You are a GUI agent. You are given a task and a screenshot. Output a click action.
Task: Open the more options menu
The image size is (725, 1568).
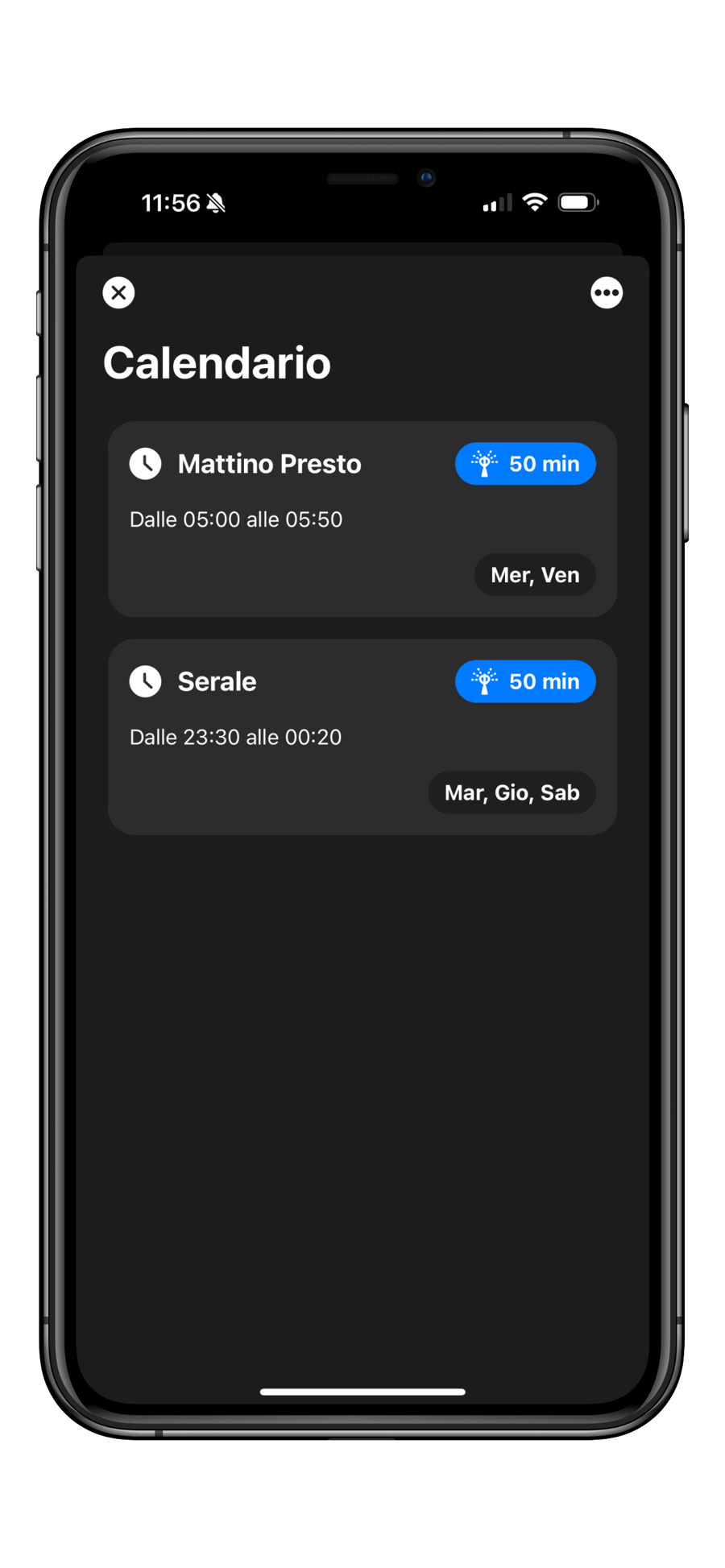[x=607, y=292]
